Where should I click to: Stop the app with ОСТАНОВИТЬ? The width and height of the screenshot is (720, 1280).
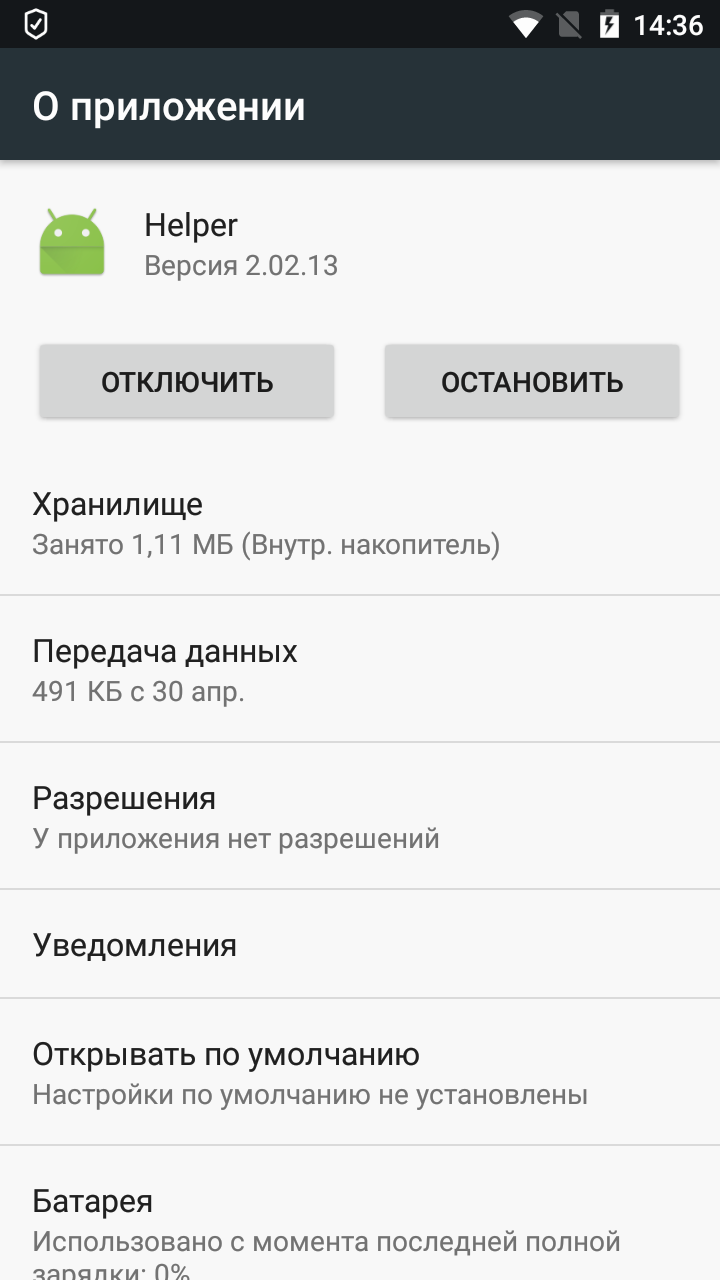532,381
